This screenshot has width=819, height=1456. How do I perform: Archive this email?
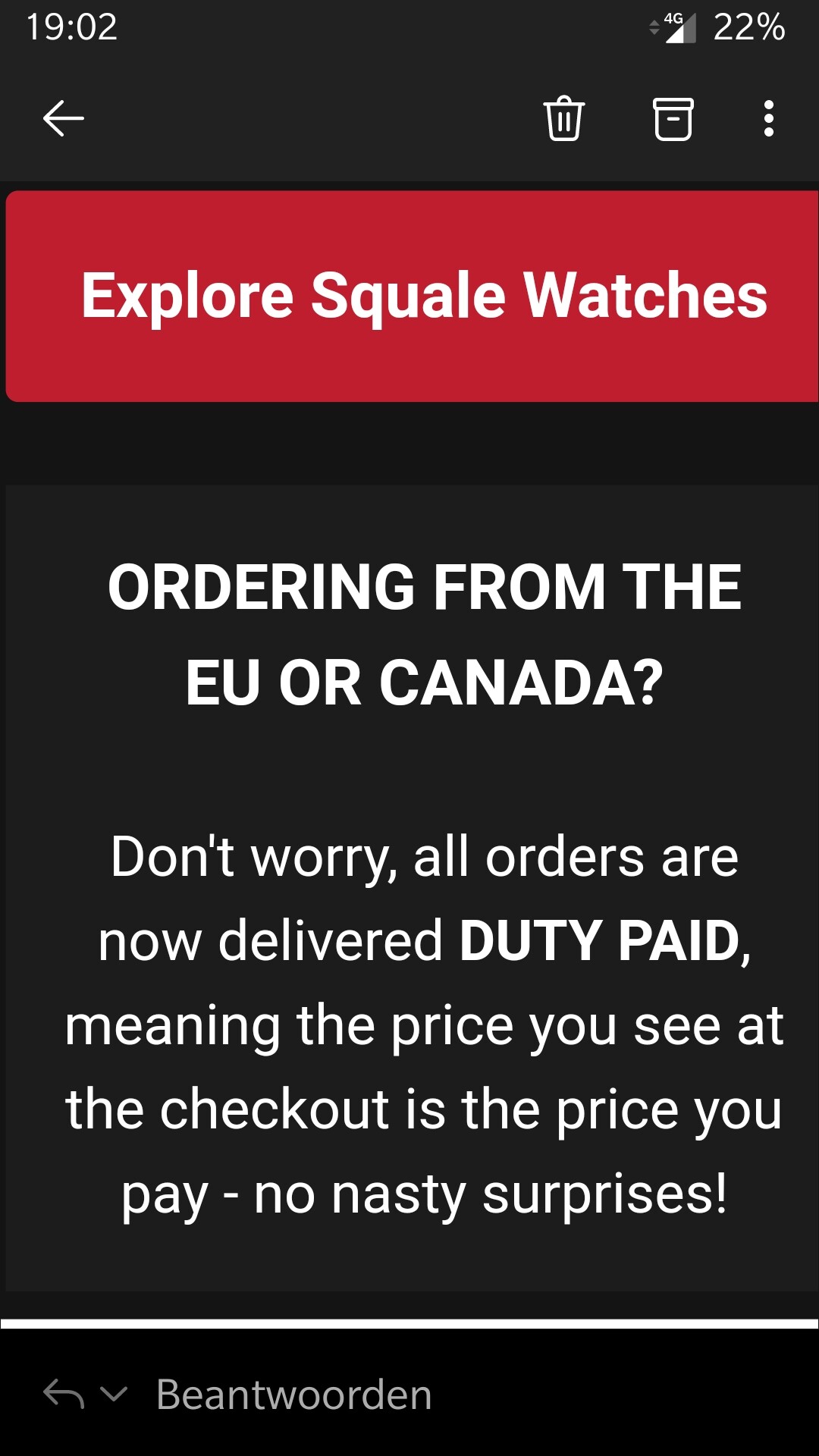coord(673,119)
